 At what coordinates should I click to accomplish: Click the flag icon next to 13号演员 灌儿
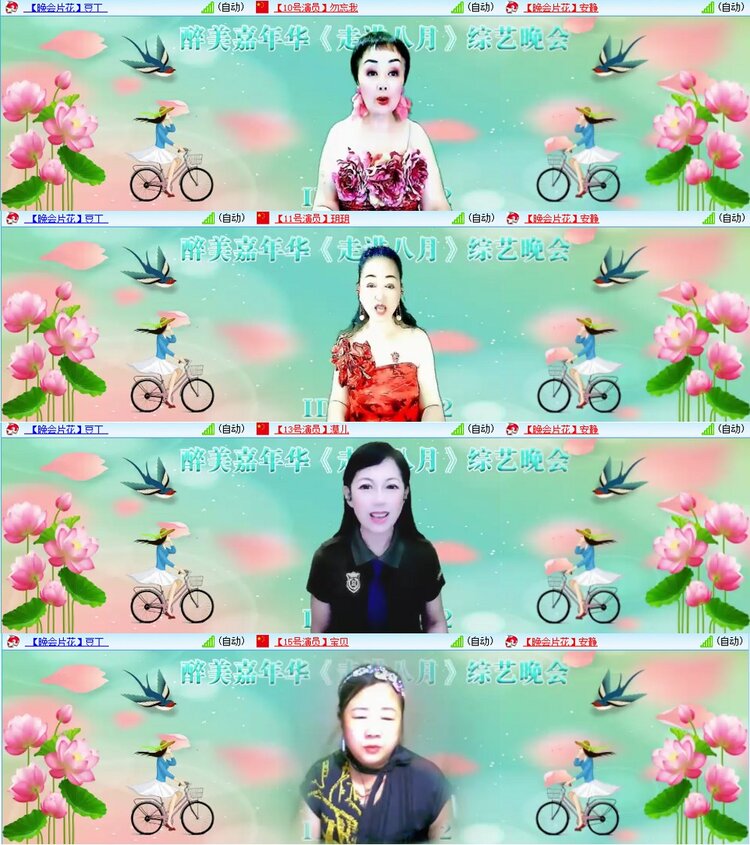[262, 430]
